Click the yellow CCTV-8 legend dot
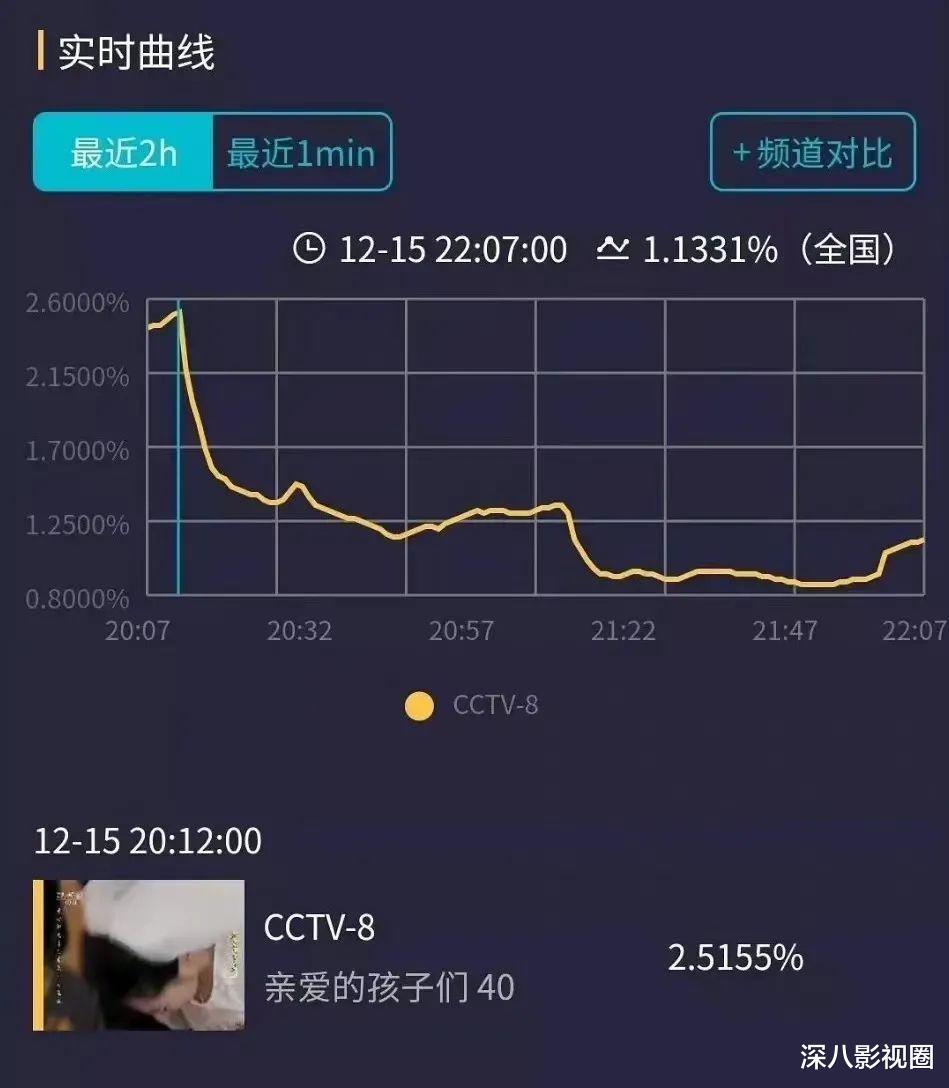The width and height of the screenshot is (949, 1088). point(419,706)
